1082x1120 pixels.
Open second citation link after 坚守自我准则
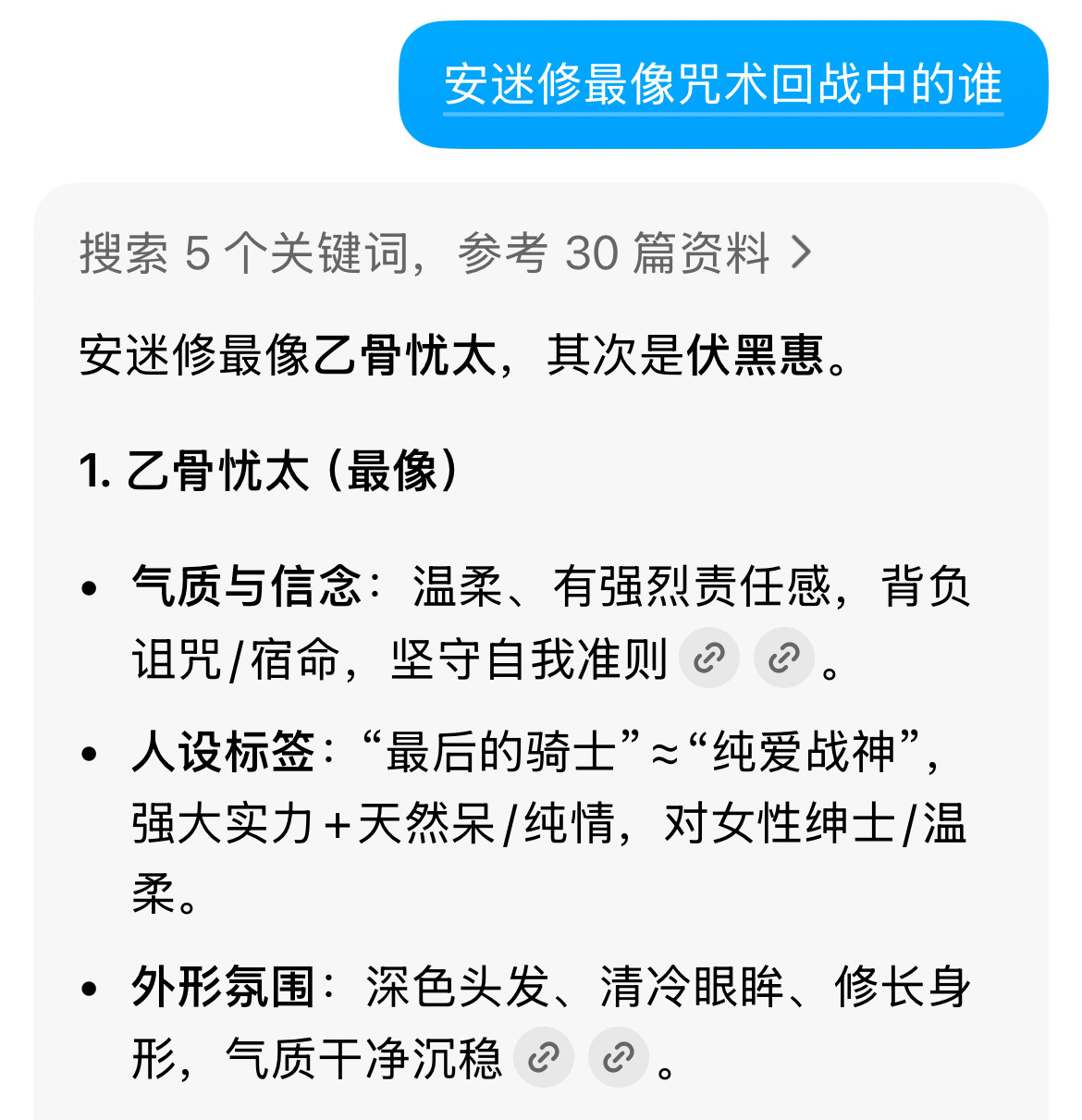point(784,658)
